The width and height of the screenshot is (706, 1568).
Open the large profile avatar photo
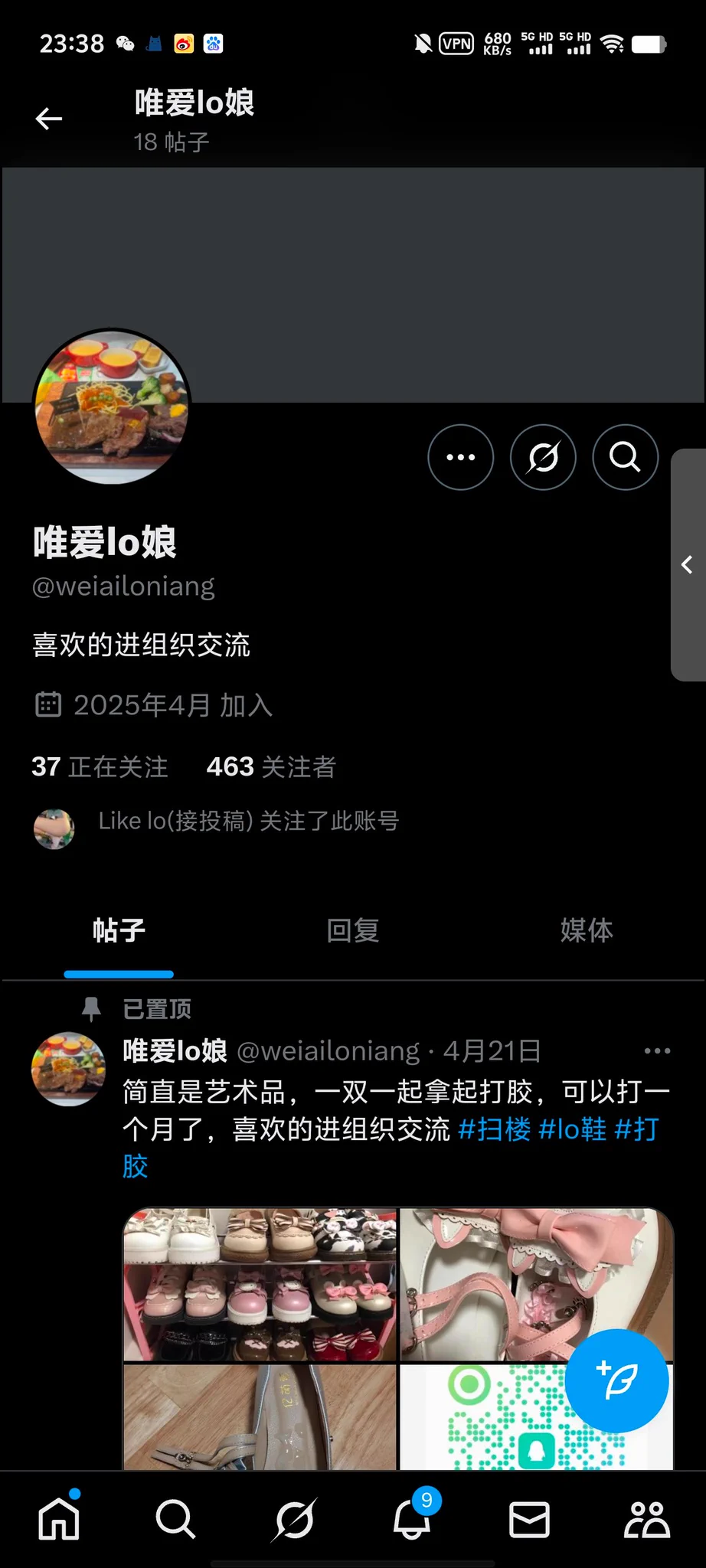click(x=112, y=407)
